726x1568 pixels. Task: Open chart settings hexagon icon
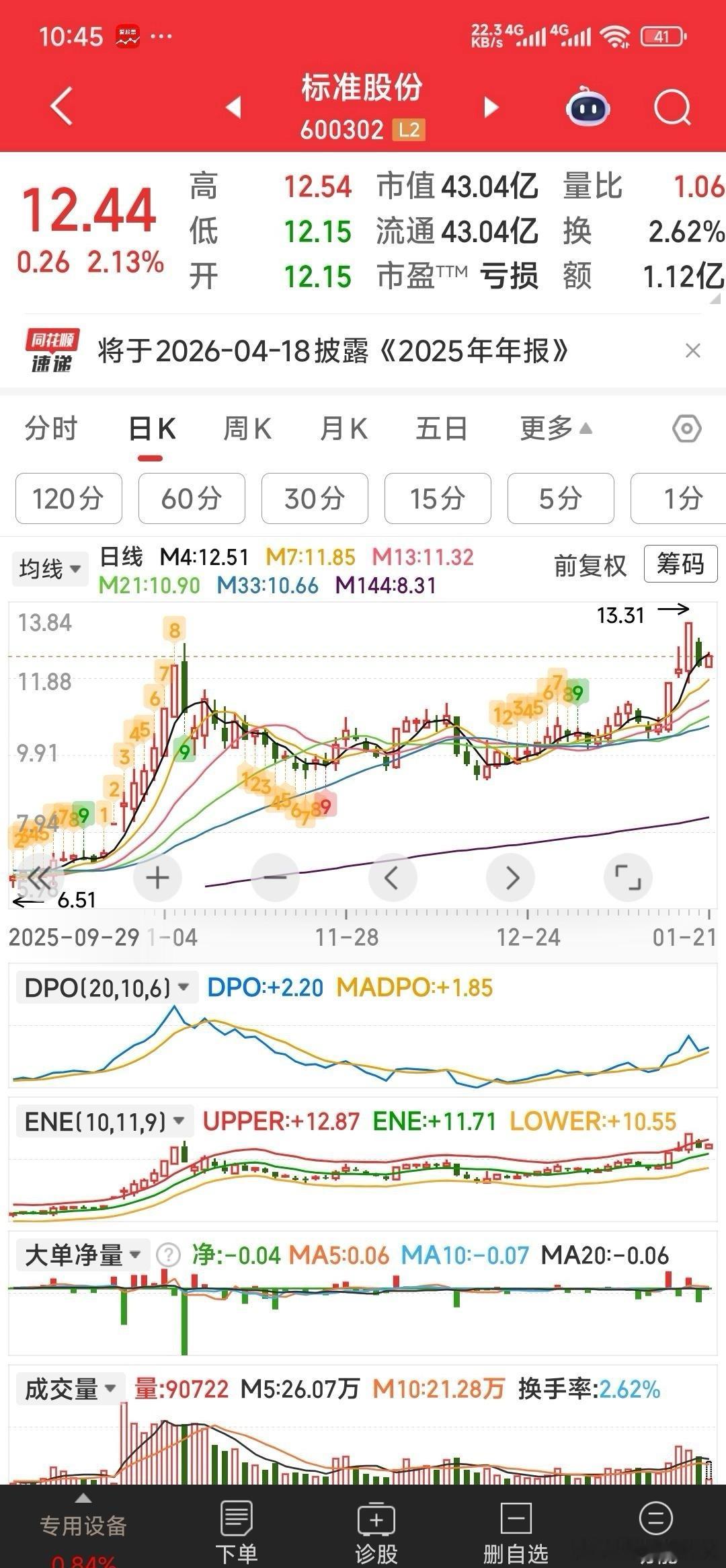[687, 428]
